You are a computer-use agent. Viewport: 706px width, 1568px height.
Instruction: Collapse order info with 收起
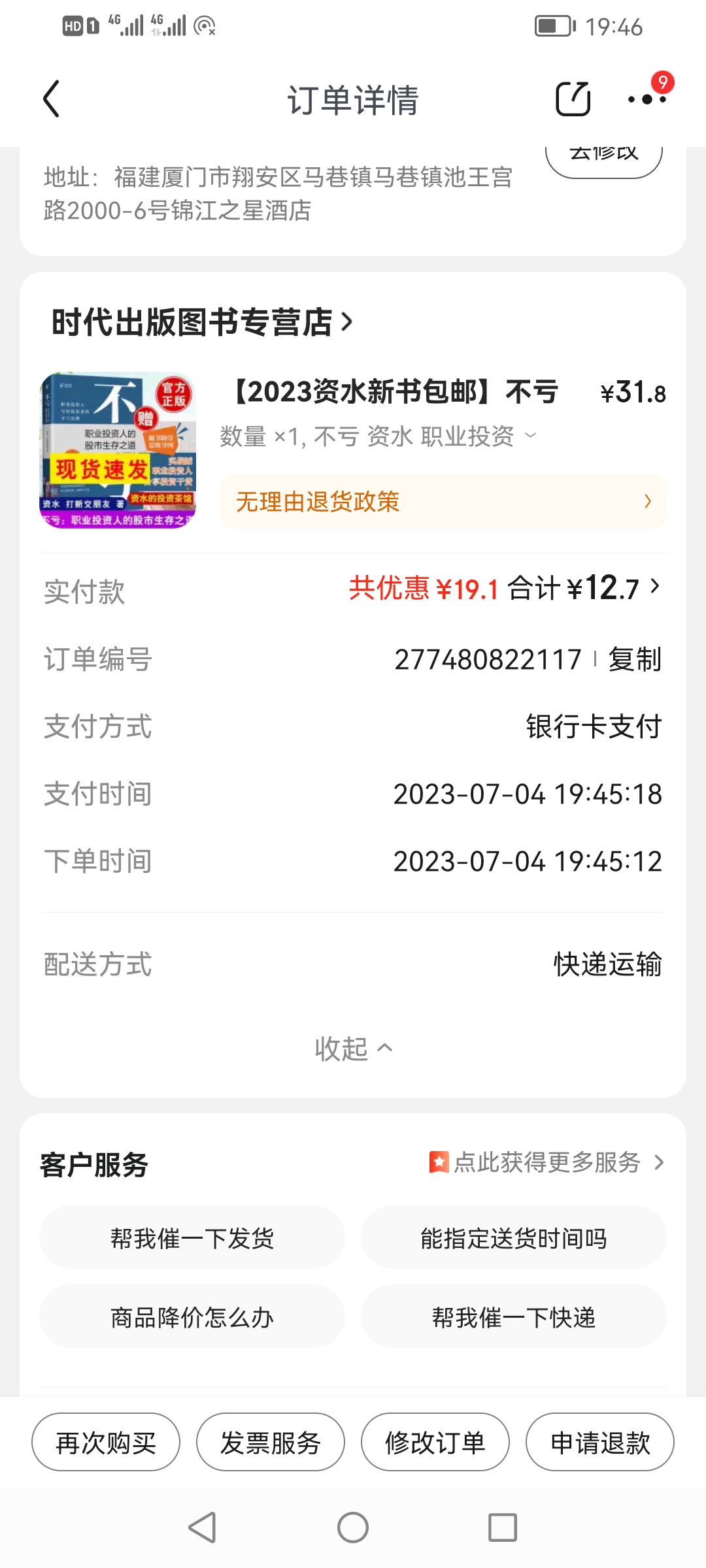tap(353, 1049)
